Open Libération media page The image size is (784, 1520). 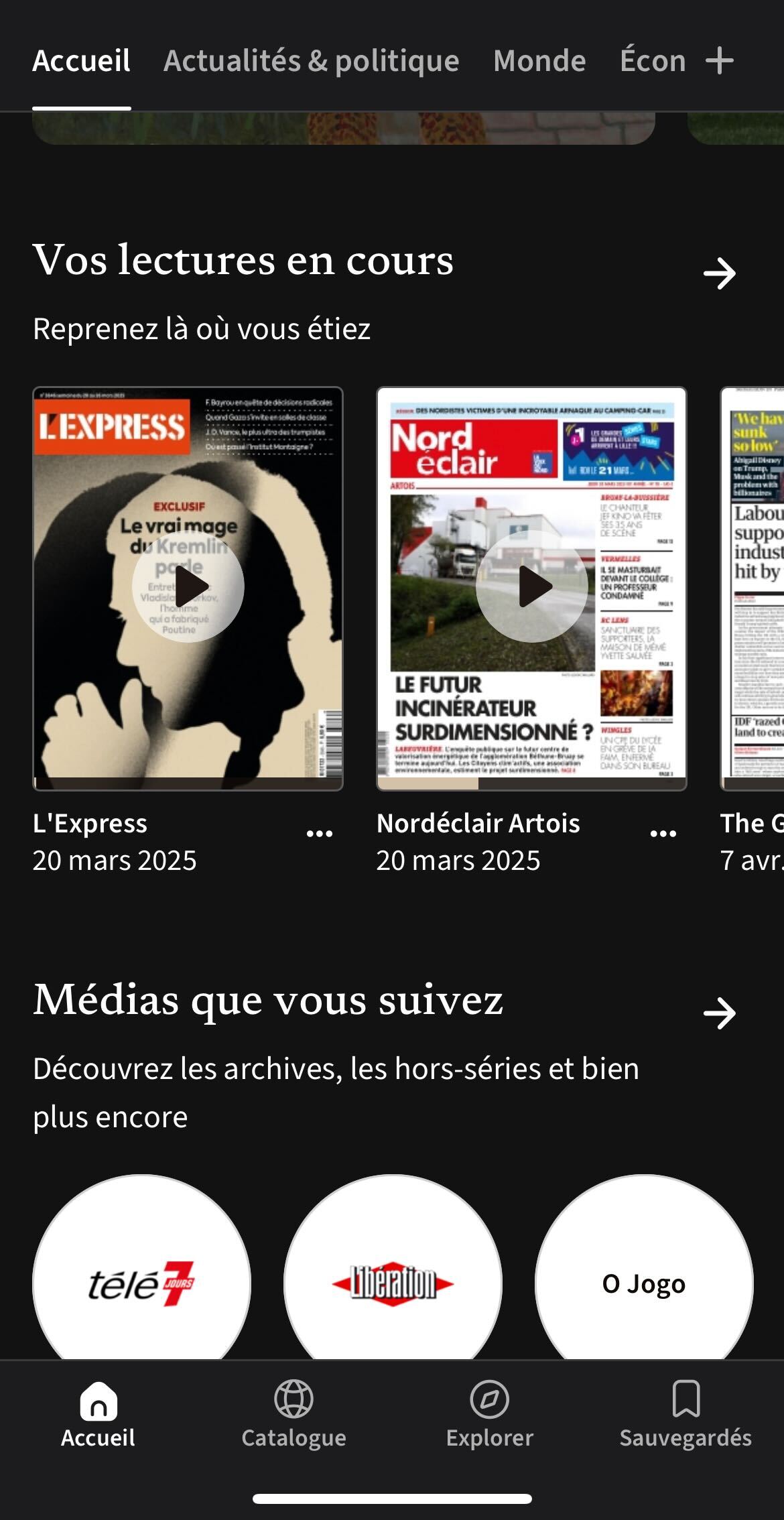pos(393,1281)
